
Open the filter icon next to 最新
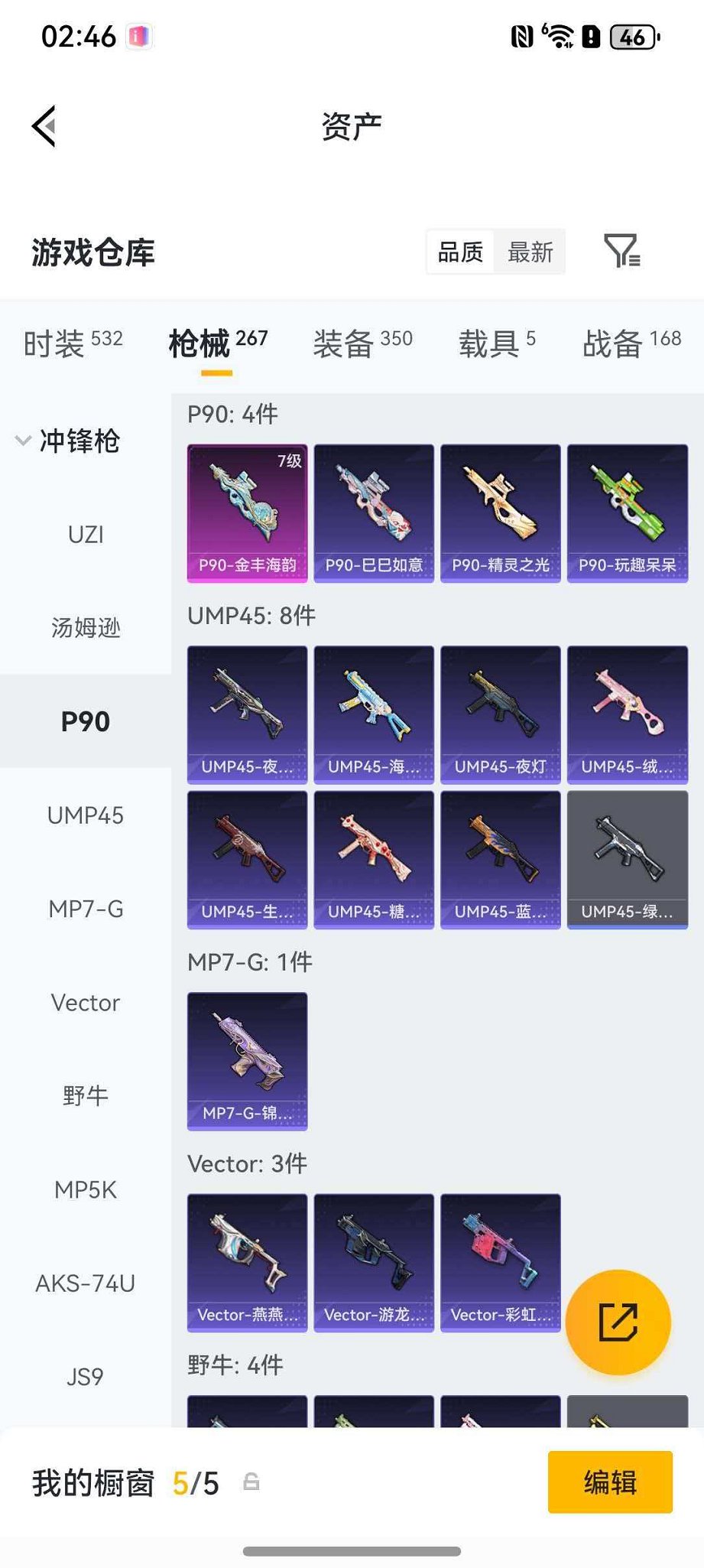pos(621,251)
